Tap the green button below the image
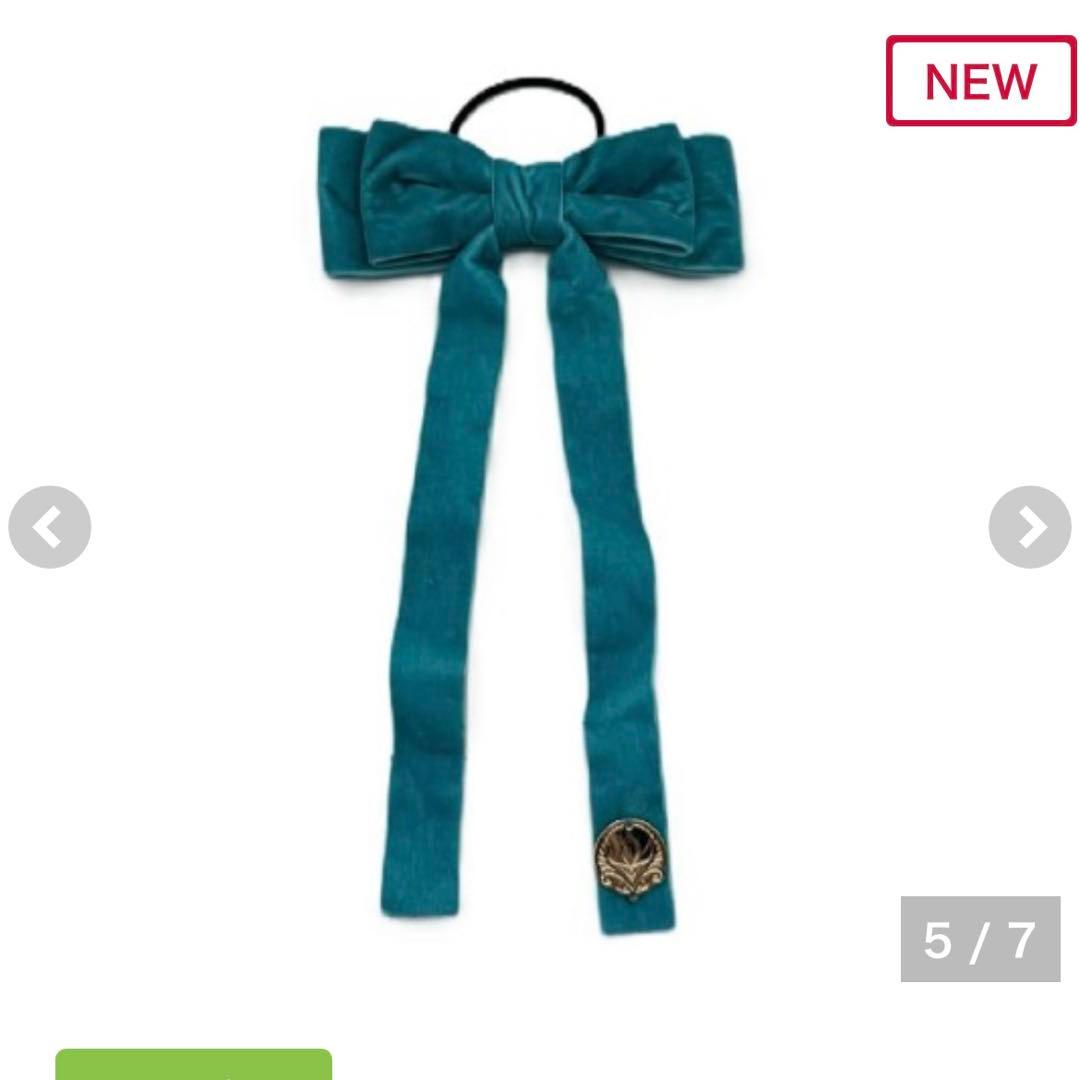Viewport: 1080px width, 1080px height. tap(193, 1066)
